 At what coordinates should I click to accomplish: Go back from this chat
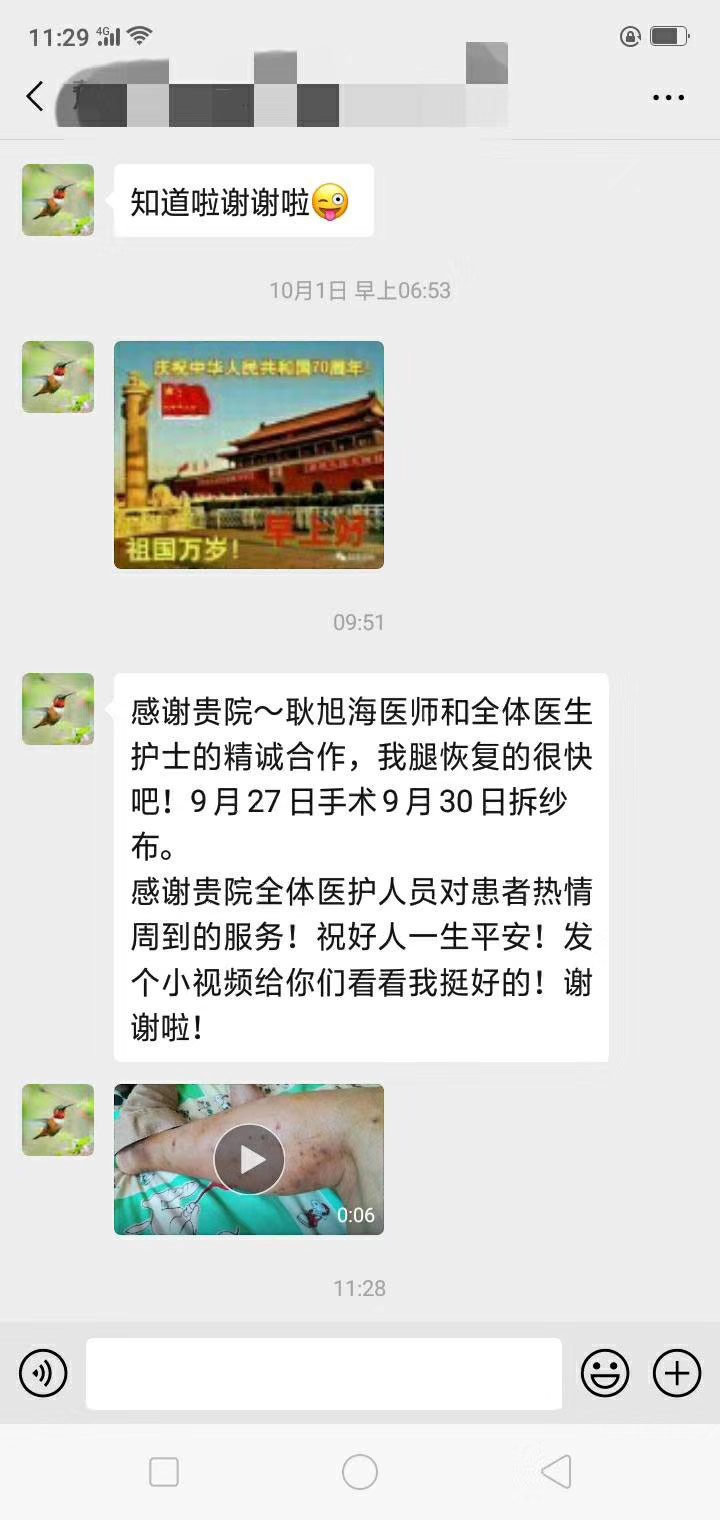point(35,97)
